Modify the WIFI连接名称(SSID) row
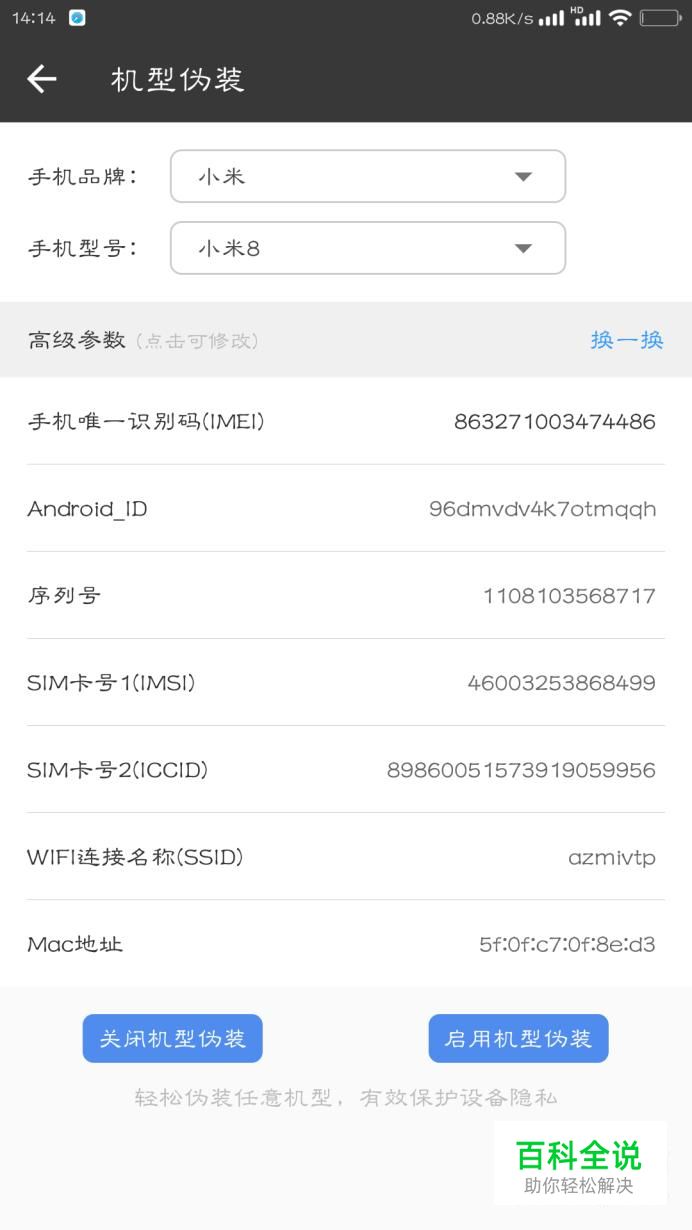 (x=611, y=857)
